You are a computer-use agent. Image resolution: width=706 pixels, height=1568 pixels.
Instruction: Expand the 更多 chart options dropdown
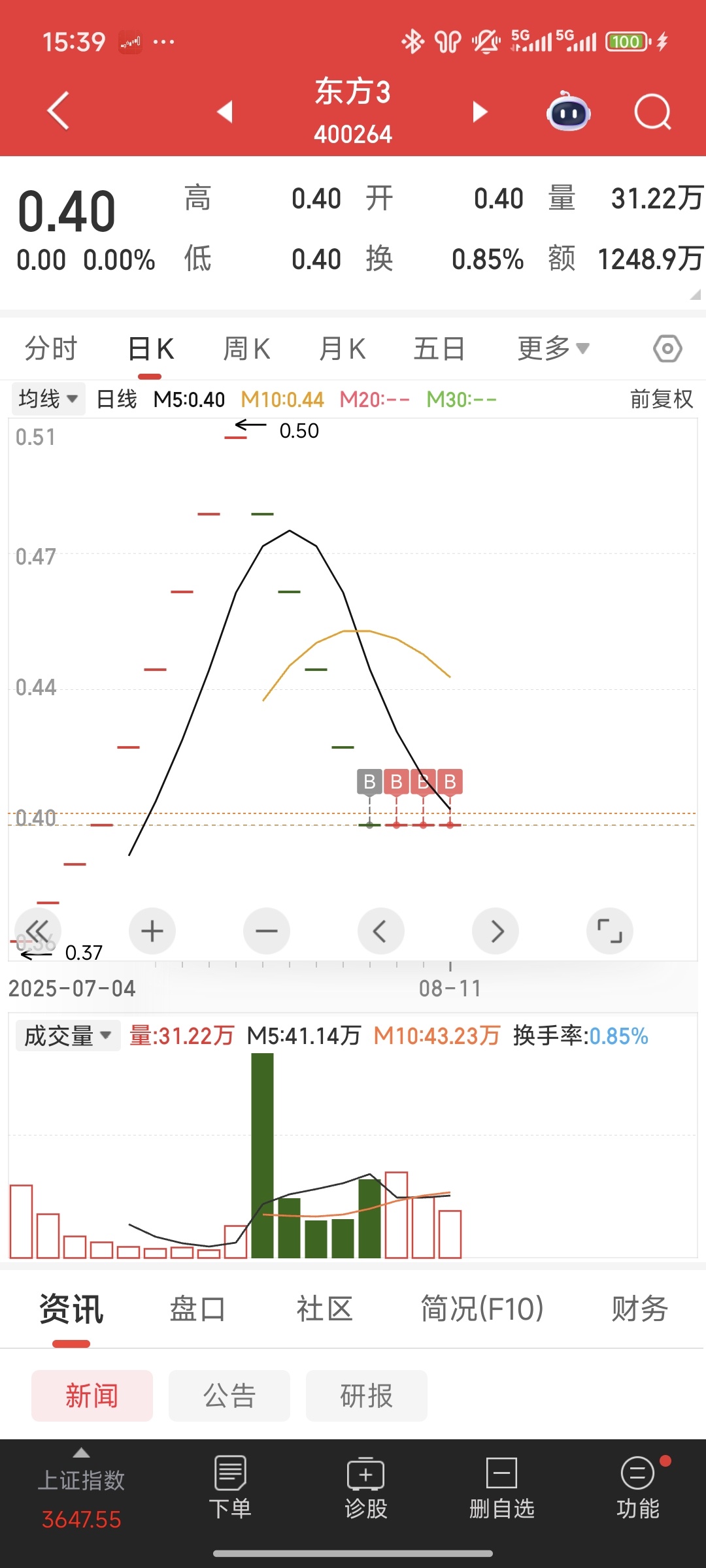[554, 348]
